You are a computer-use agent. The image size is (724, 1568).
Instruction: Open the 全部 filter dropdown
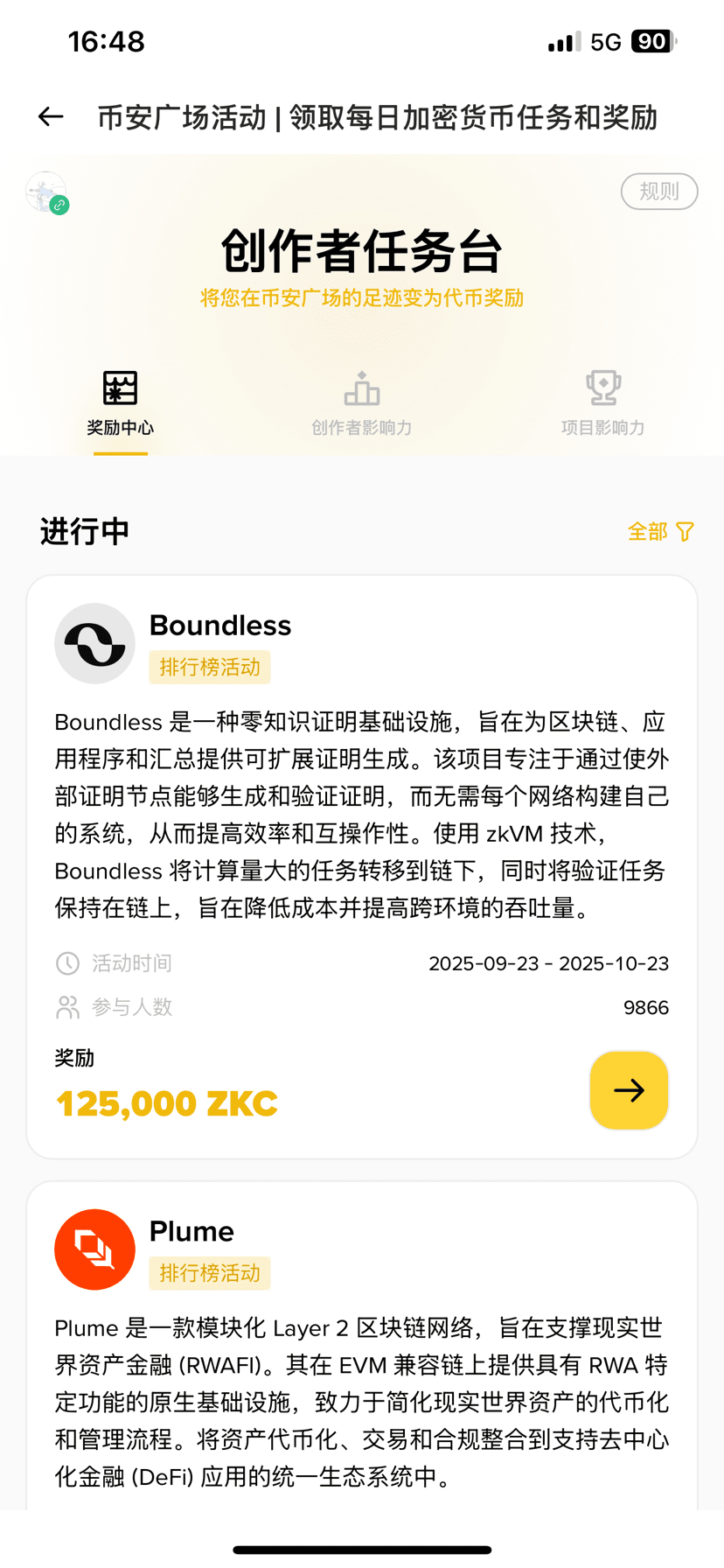point(660,531)
